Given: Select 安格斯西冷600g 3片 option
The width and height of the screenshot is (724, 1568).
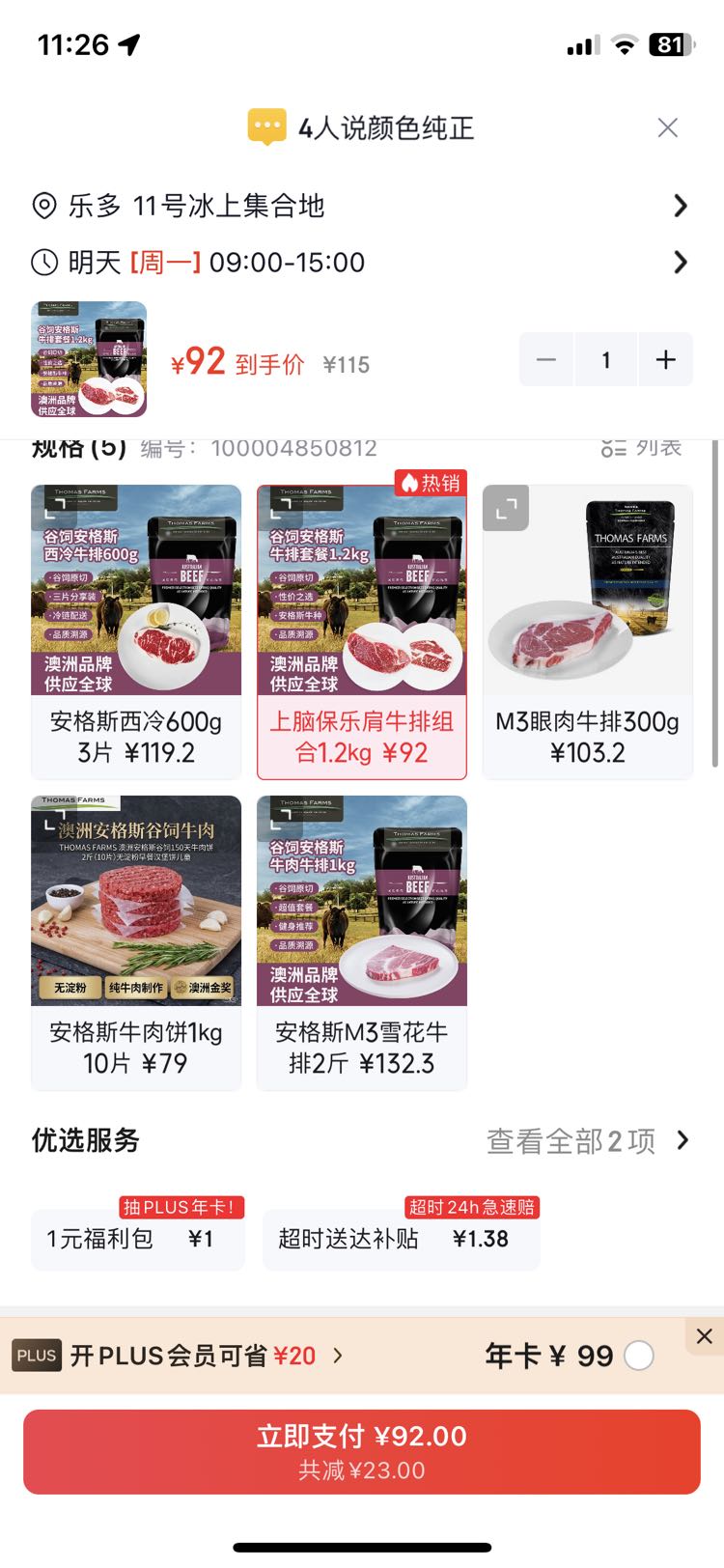Looking at the screenshot, I should (136, 632).
